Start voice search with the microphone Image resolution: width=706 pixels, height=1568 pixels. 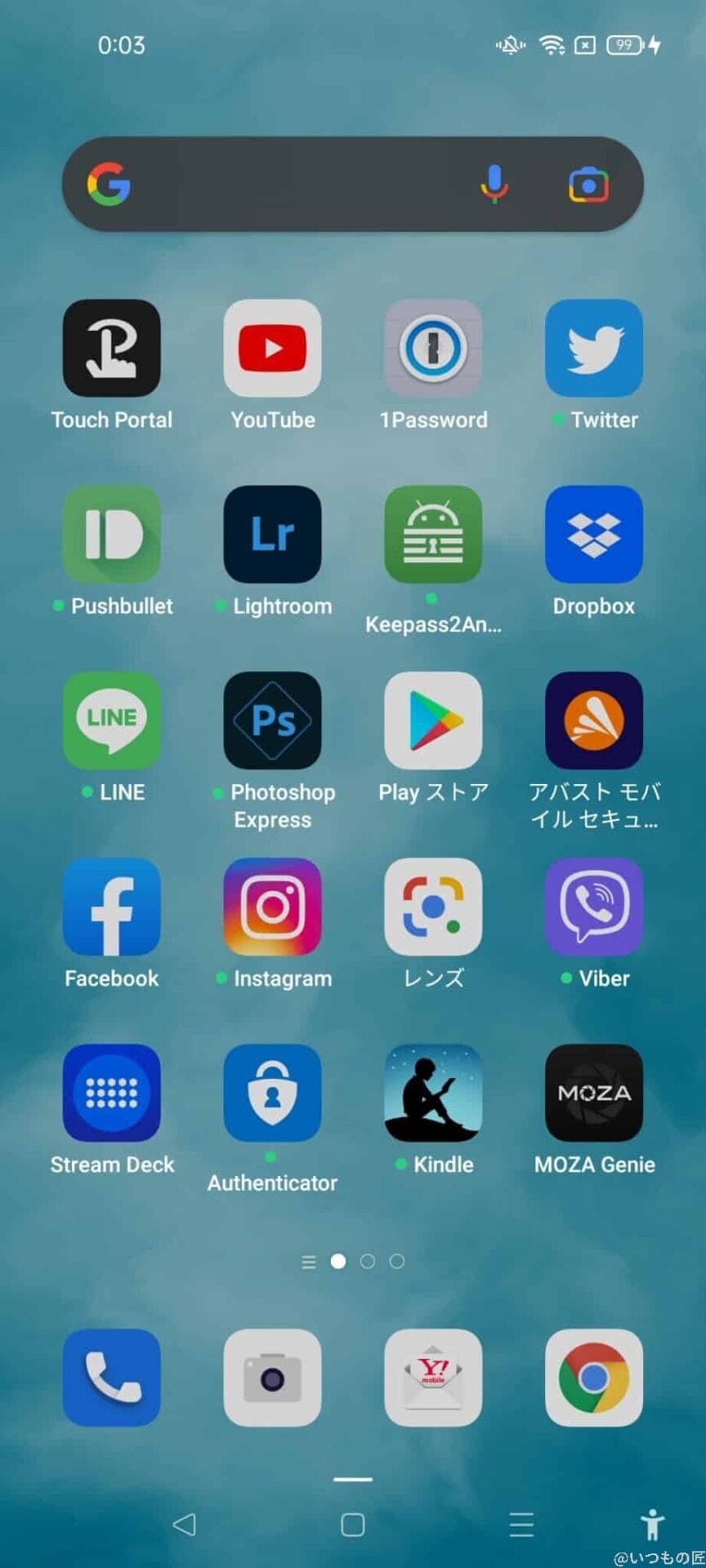coord(494,184)
